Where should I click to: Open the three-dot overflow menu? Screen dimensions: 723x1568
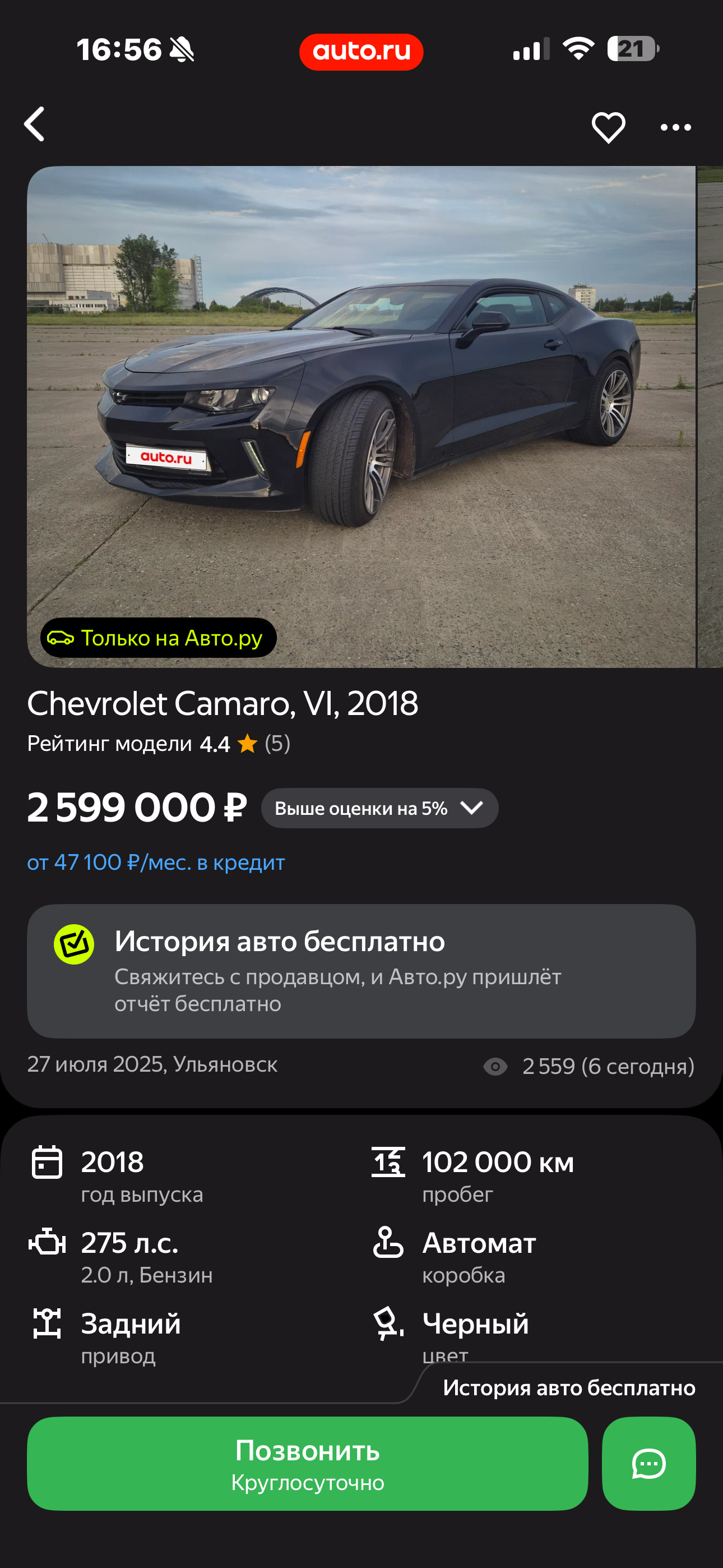[675, 127]
